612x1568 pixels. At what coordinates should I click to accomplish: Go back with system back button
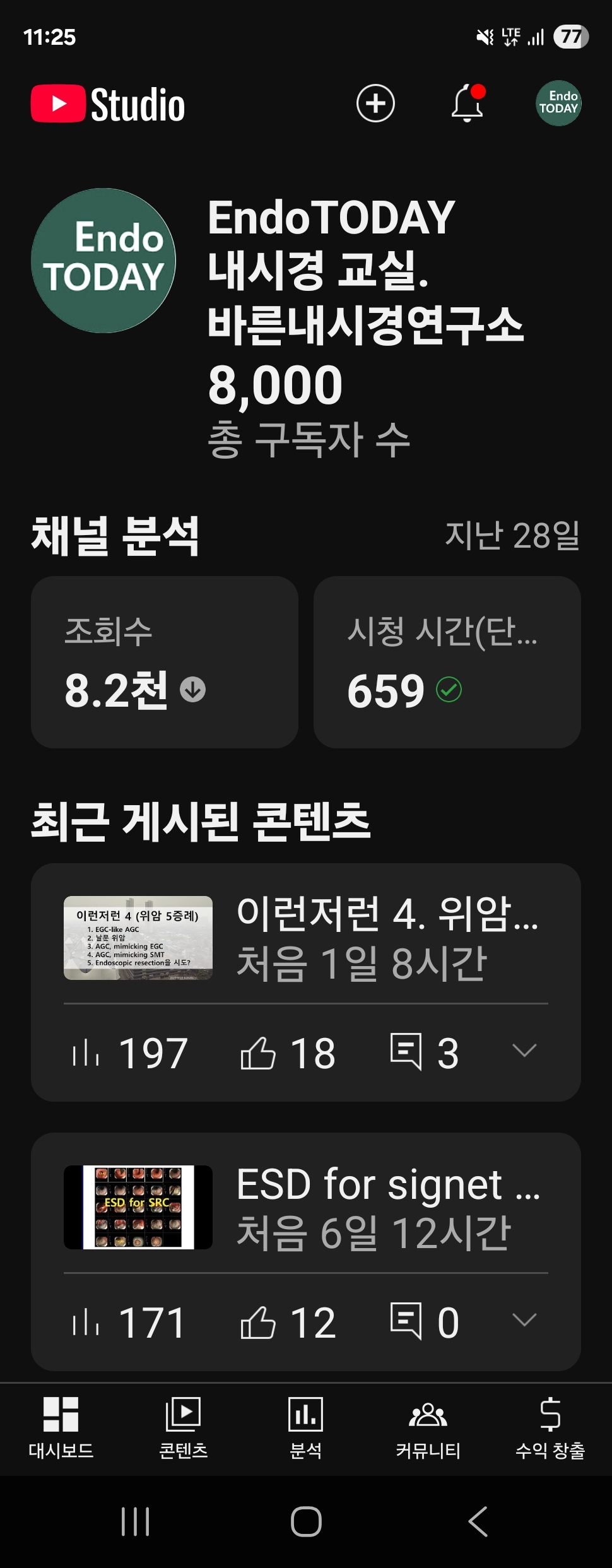[x=478, y=1521]
